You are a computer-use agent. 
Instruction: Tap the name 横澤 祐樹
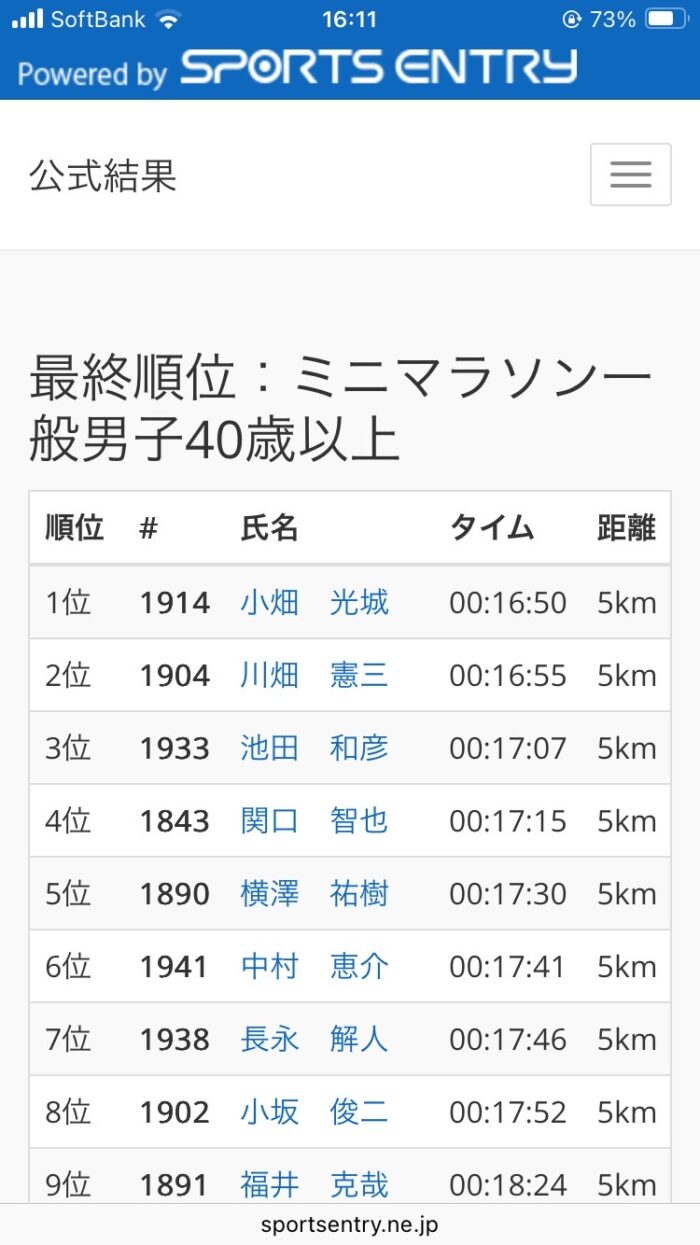pyautogui.click(x=314, y=894)
